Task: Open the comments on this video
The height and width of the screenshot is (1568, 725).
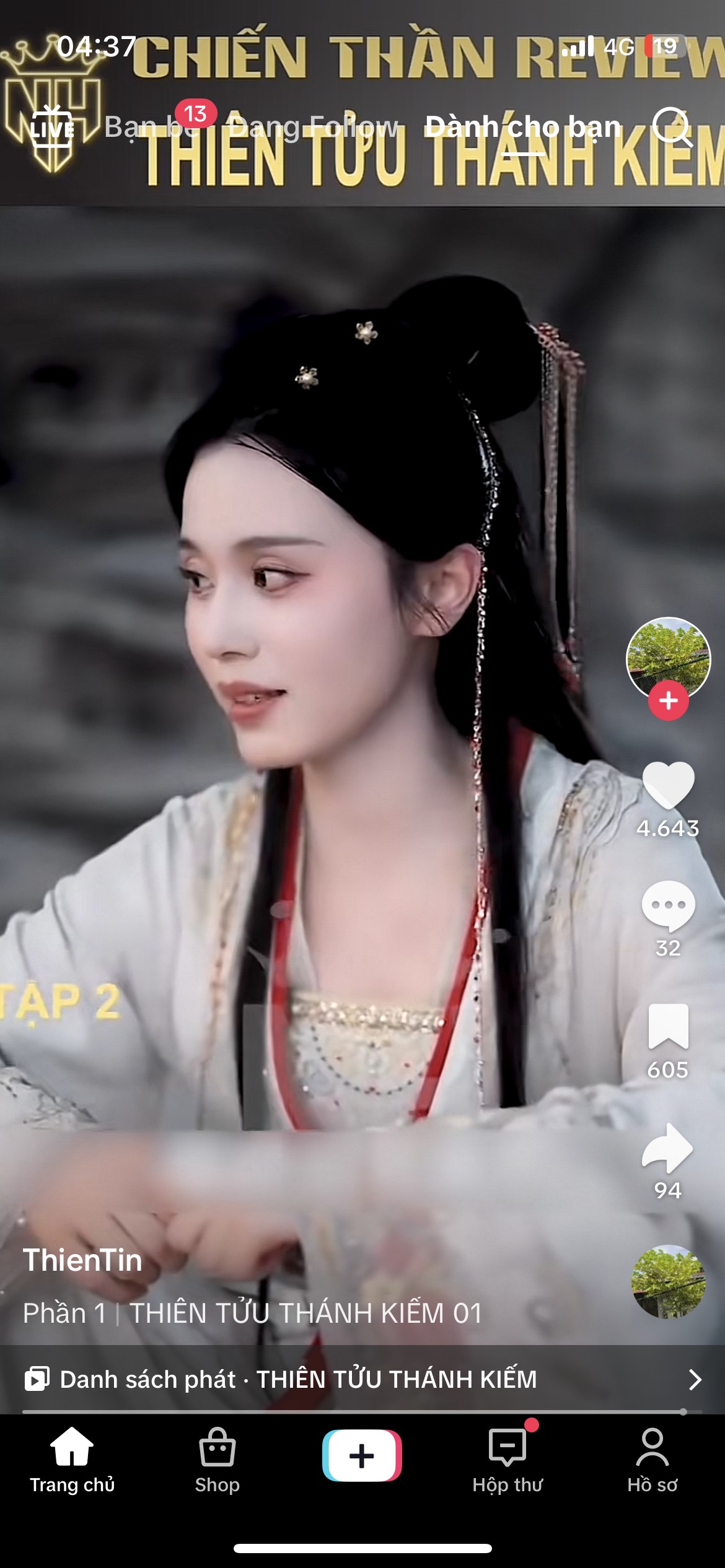Action: (668, 905)
